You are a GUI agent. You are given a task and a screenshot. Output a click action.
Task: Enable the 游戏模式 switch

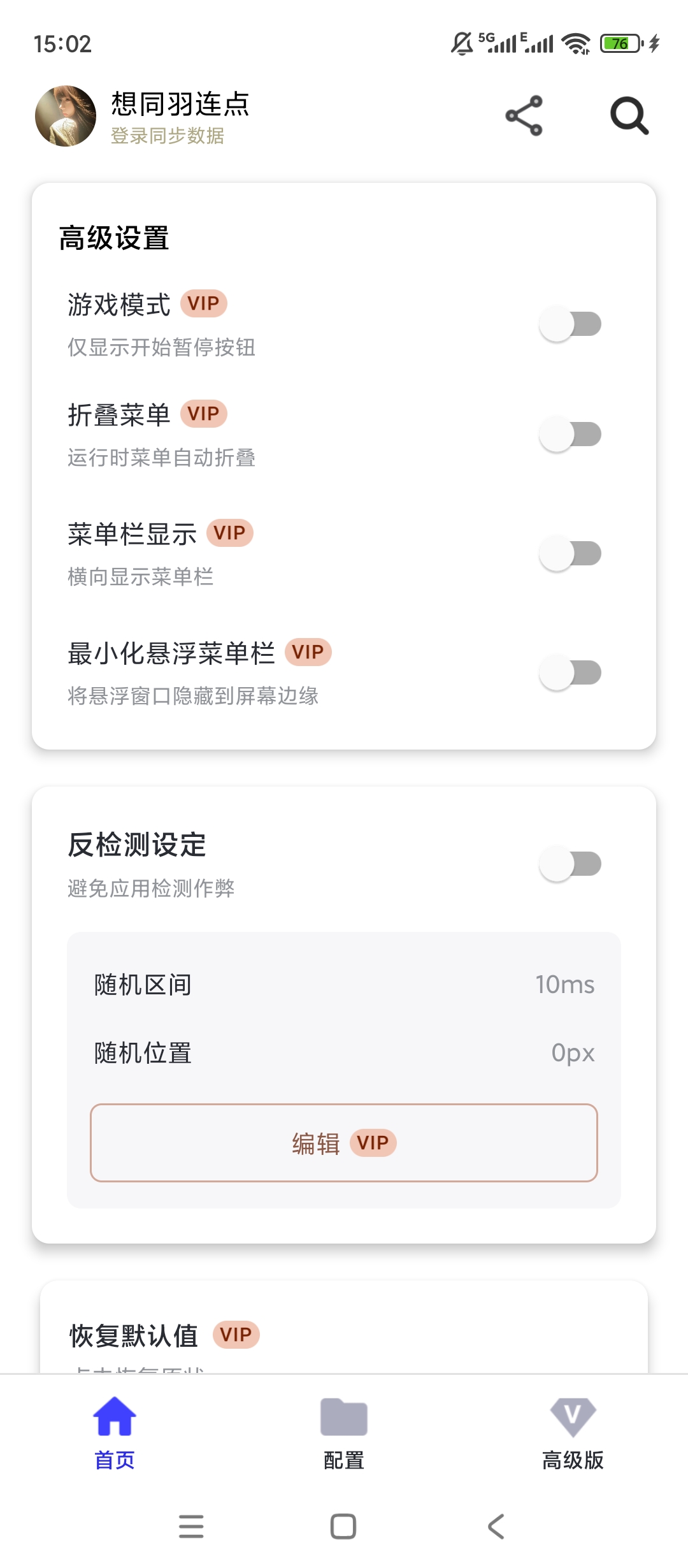pos(570,324)
